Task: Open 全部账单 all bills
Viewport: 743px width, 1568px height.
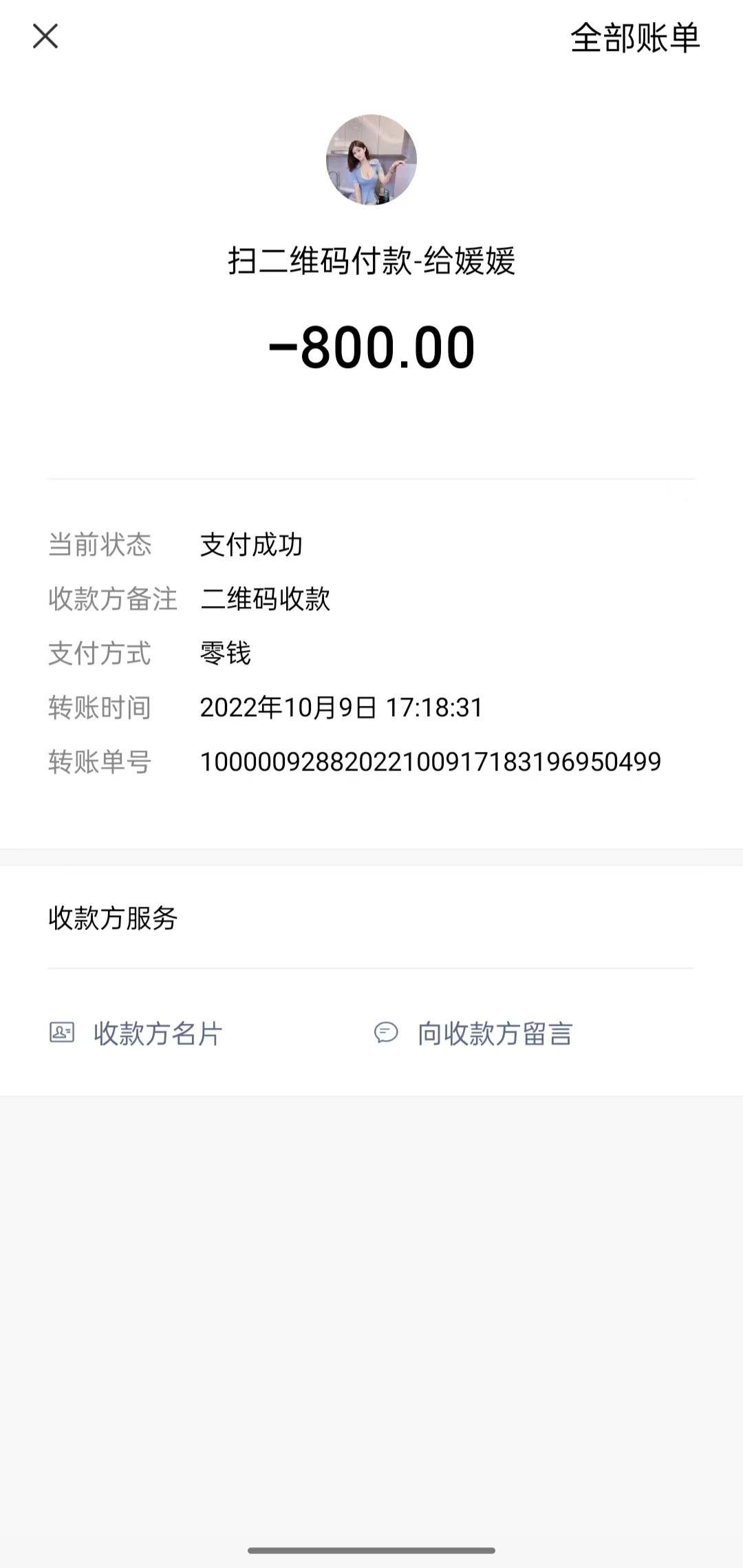Action: (x=634, y=38)
